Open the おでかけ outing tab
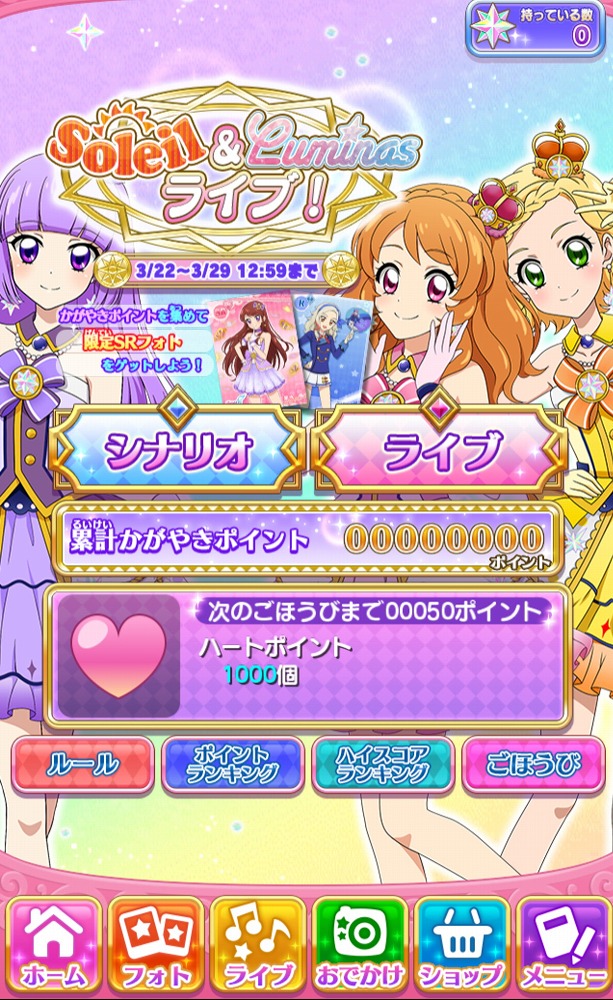 (x=359, y=945)
